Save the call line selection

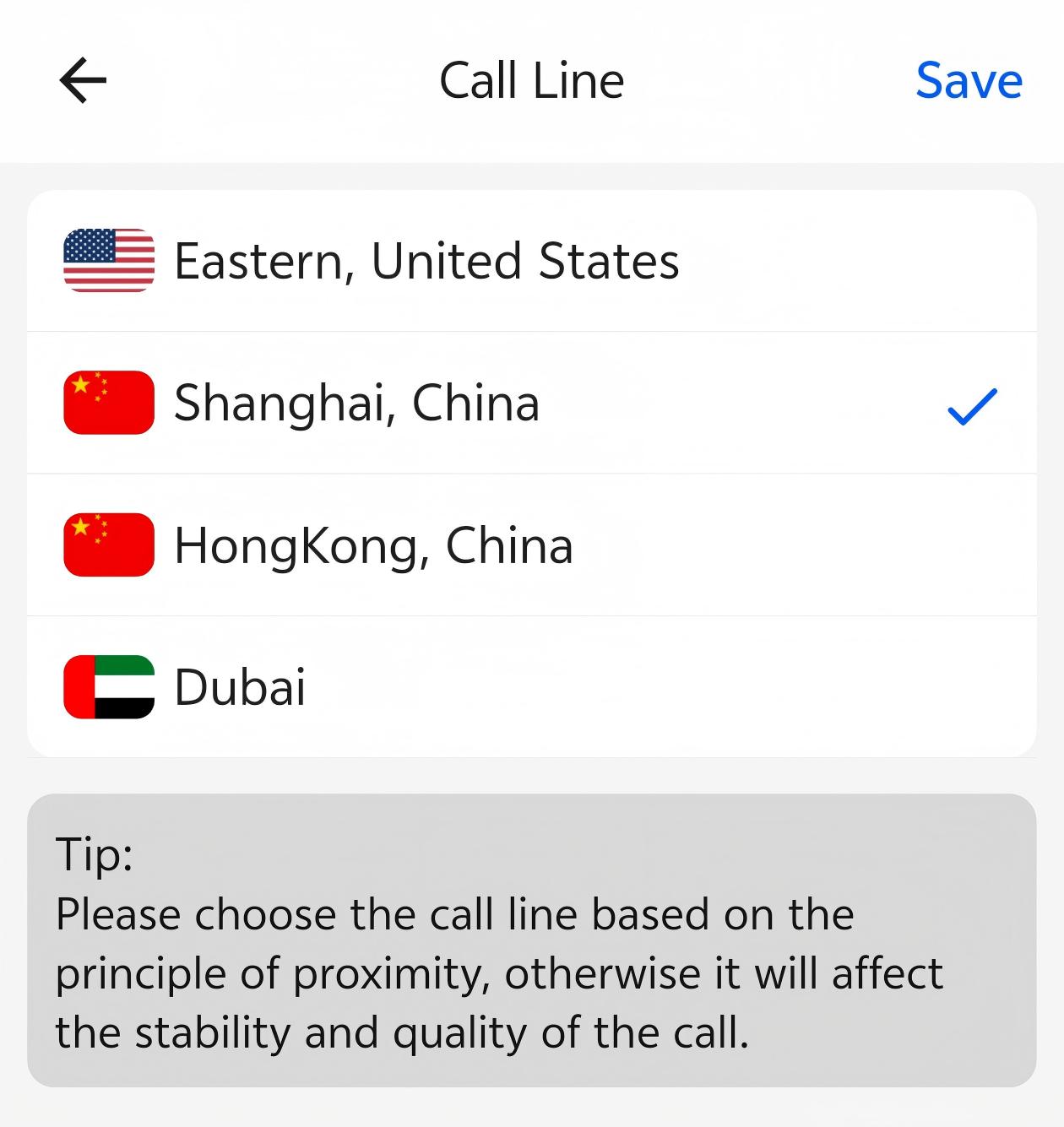(969, 81)
